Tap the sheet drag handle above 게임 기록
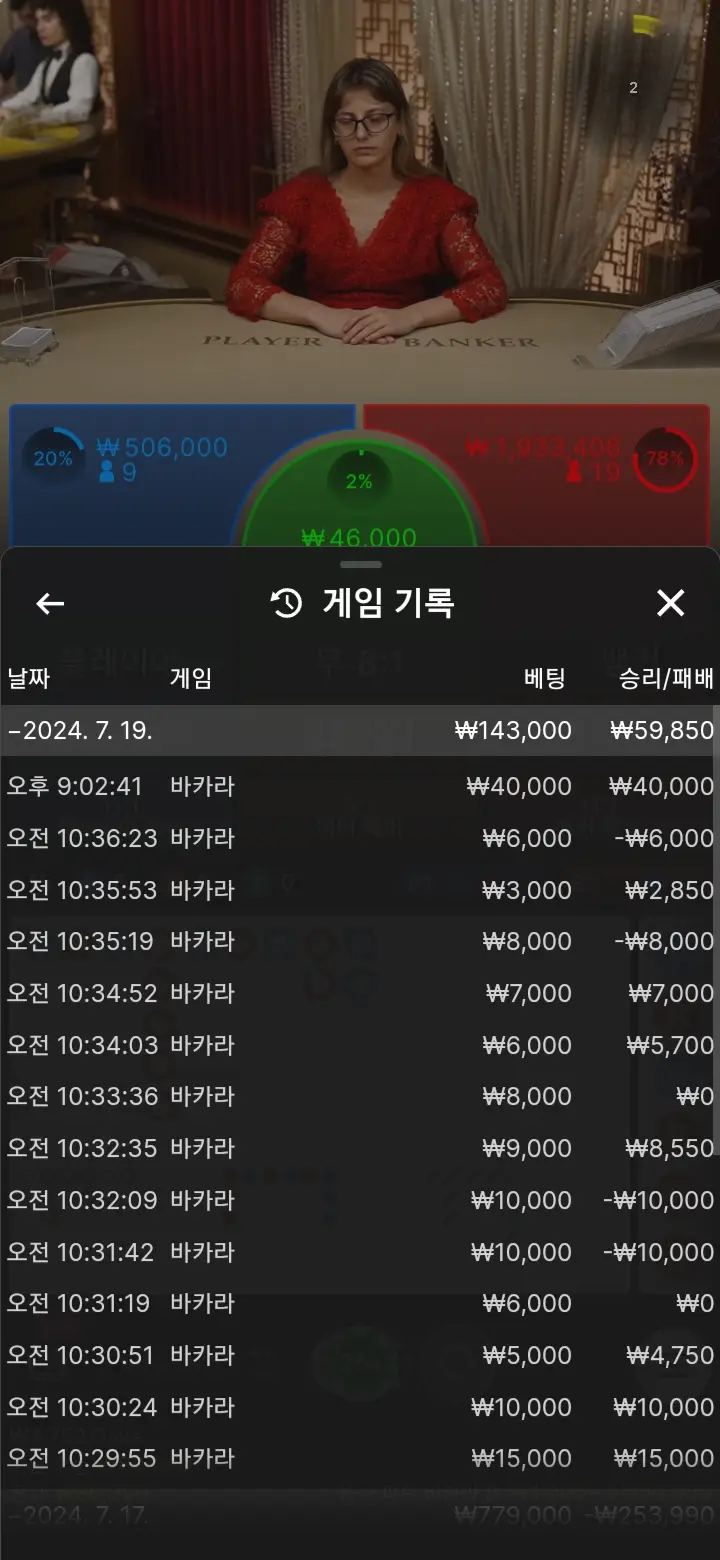The width and height of the screenshot is (720, 1560). (x=360, y=565)
